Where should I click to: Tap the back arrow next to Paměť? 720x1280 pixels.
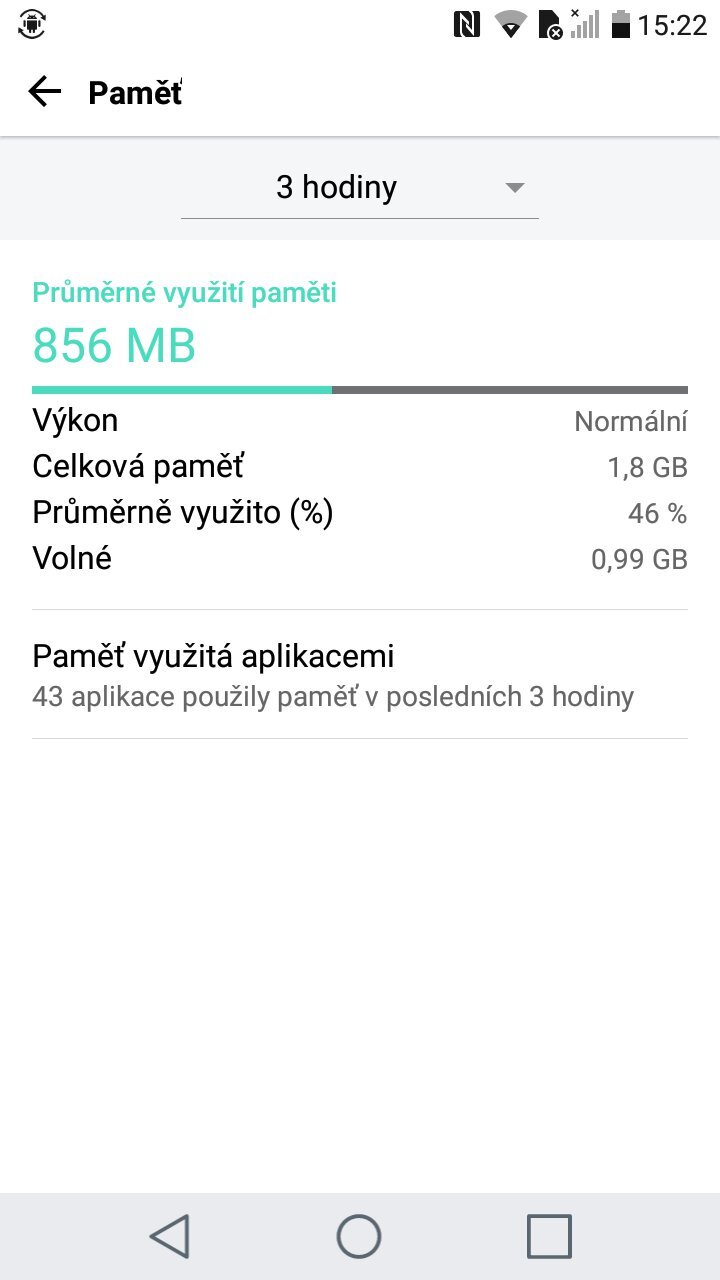pyautogui.click(x=44, y=92)
